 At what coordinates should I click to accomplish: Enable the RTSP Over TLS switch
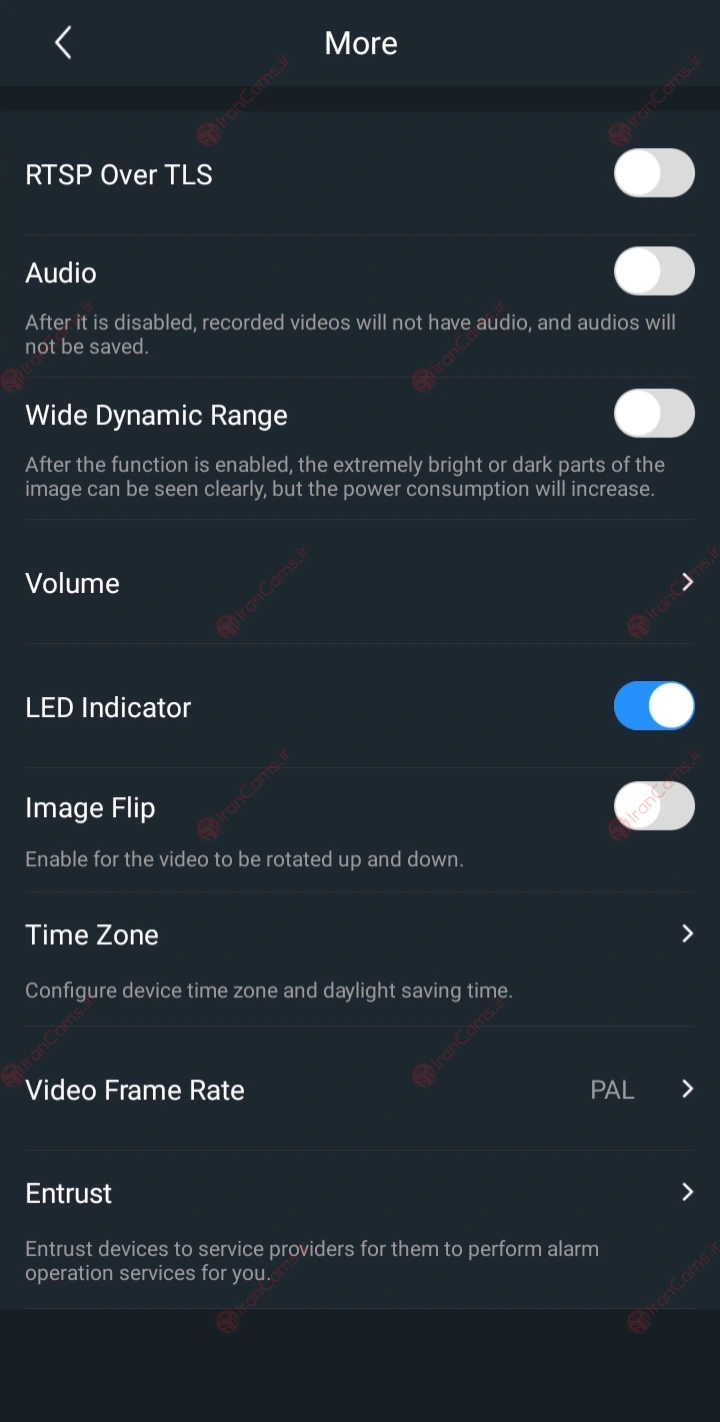click(654, 173)
